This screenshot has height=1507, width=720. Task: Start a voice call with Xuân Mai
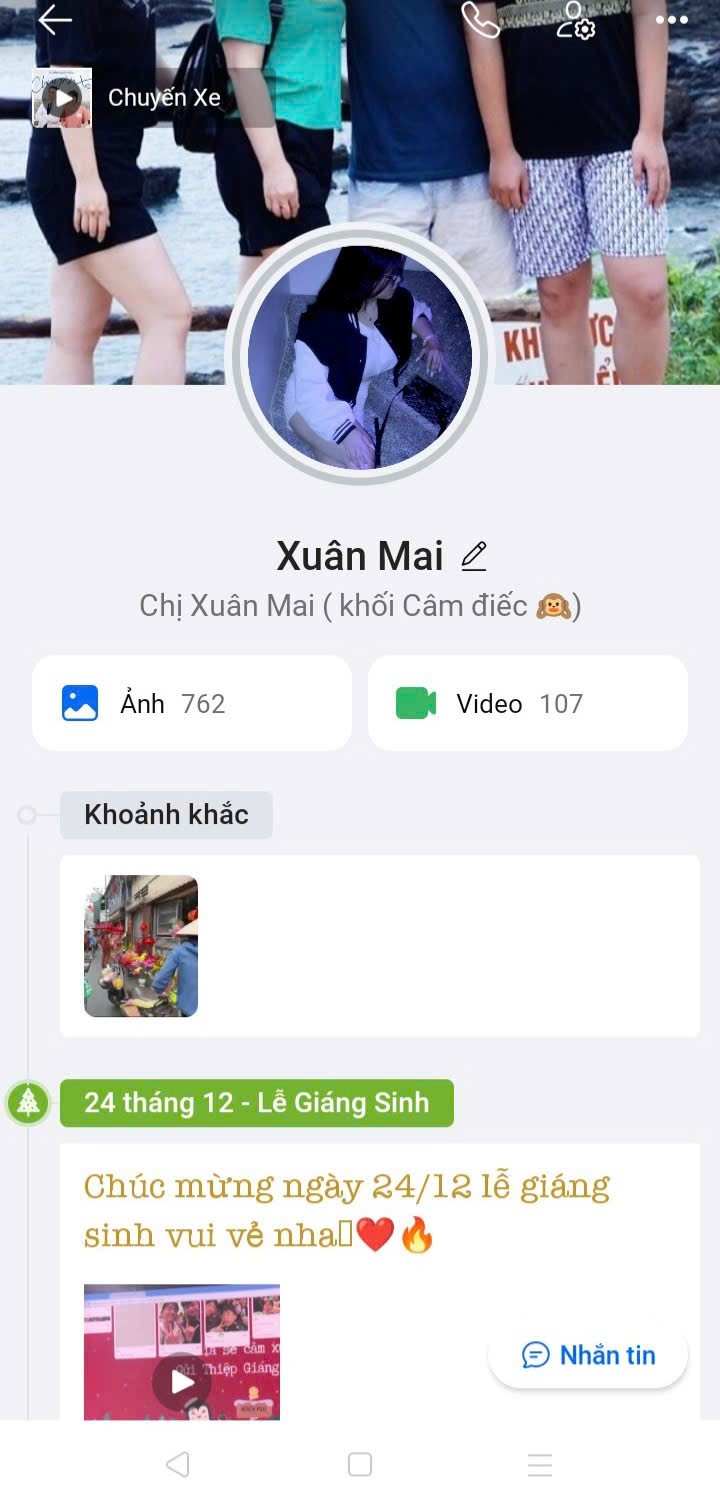(480, 20)
